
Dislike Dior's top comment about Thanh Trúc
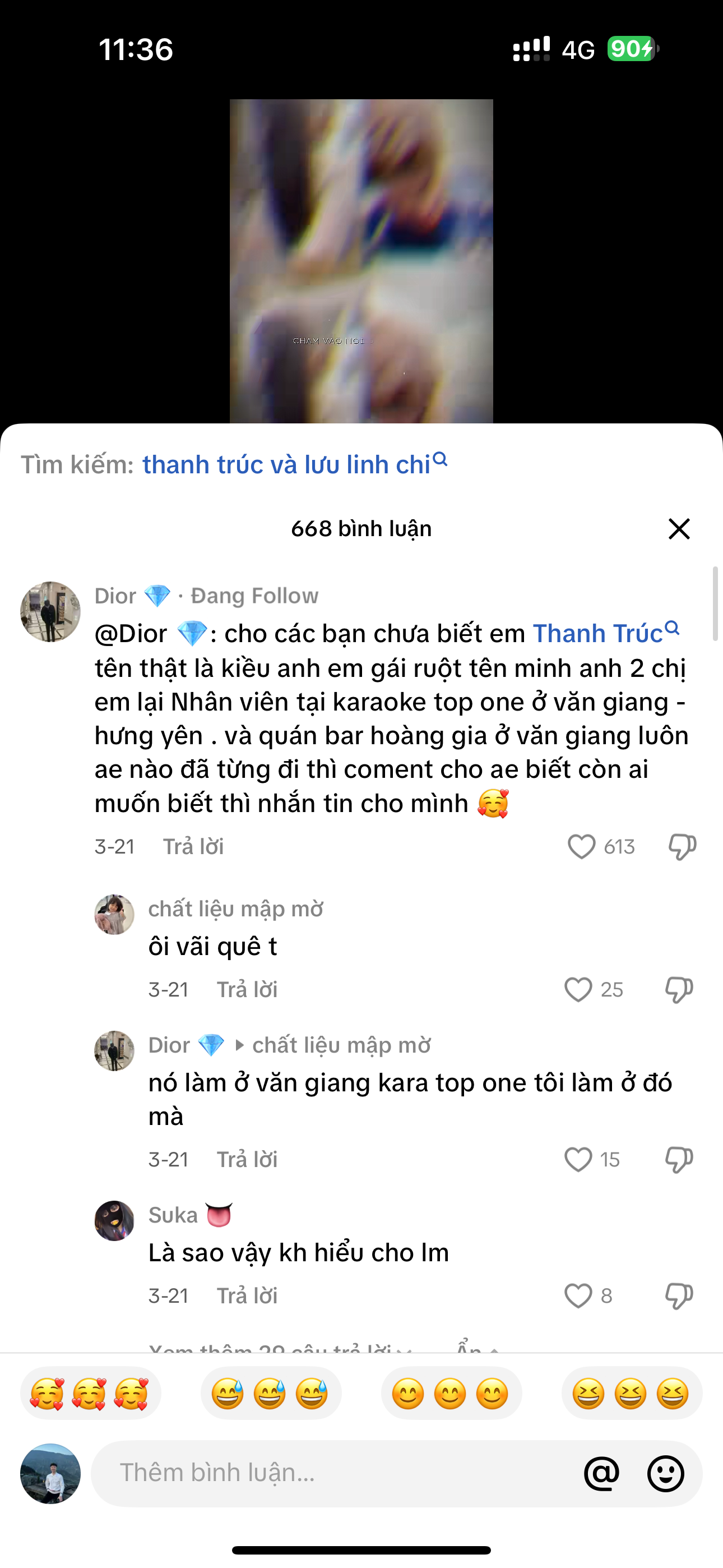coord(682,846)
